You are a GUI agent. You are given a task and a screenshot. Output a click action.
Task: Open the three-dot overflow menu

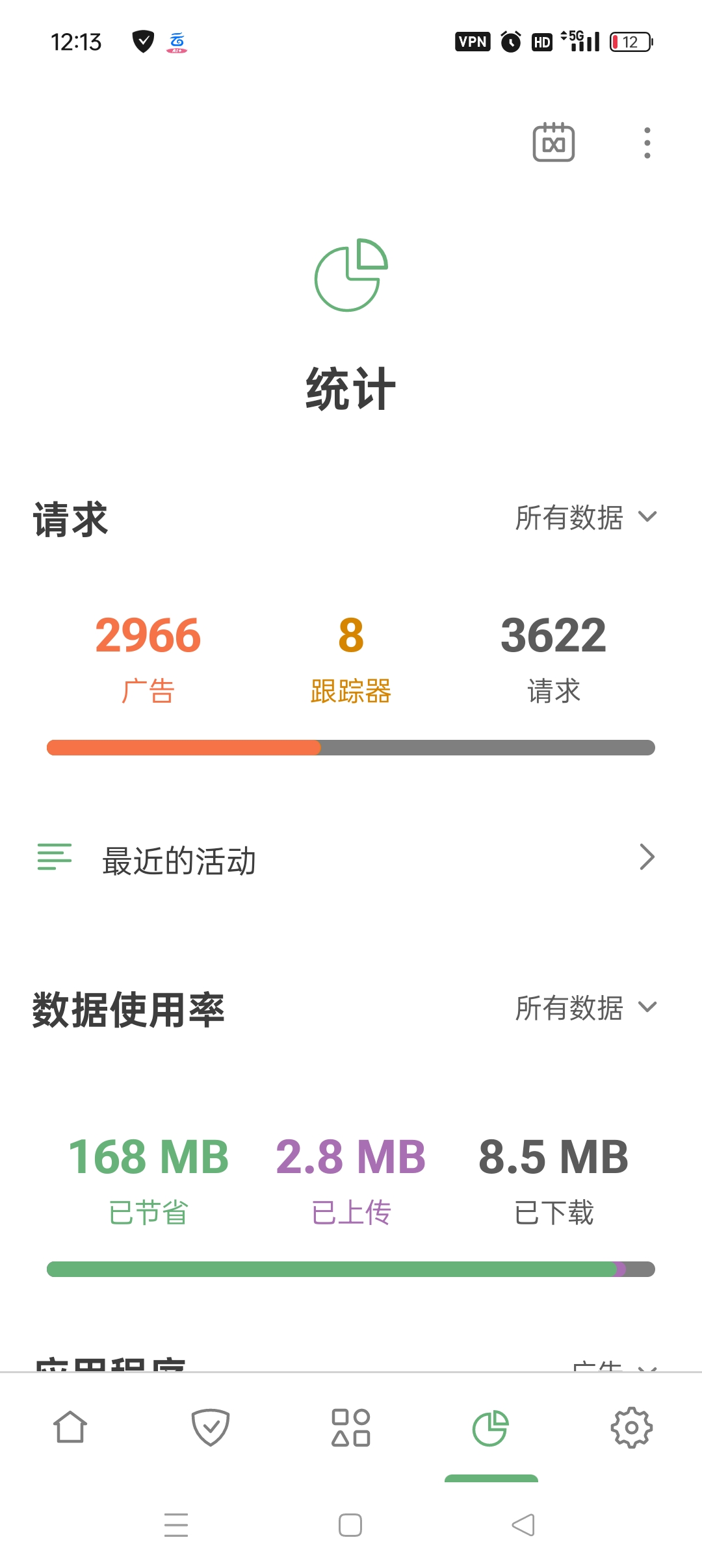[x=647, y=143]
